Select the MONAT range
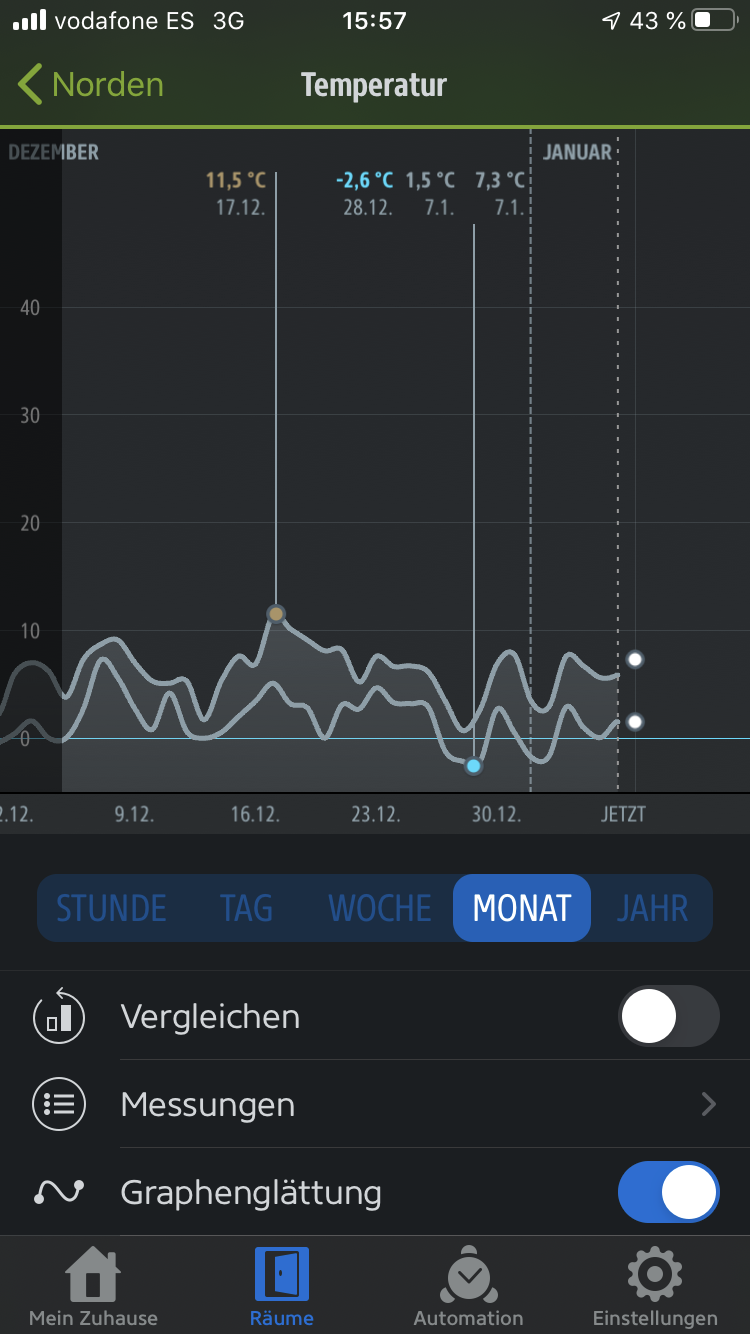This screenshot has height=1334, width=750. (x=522, y=908)
